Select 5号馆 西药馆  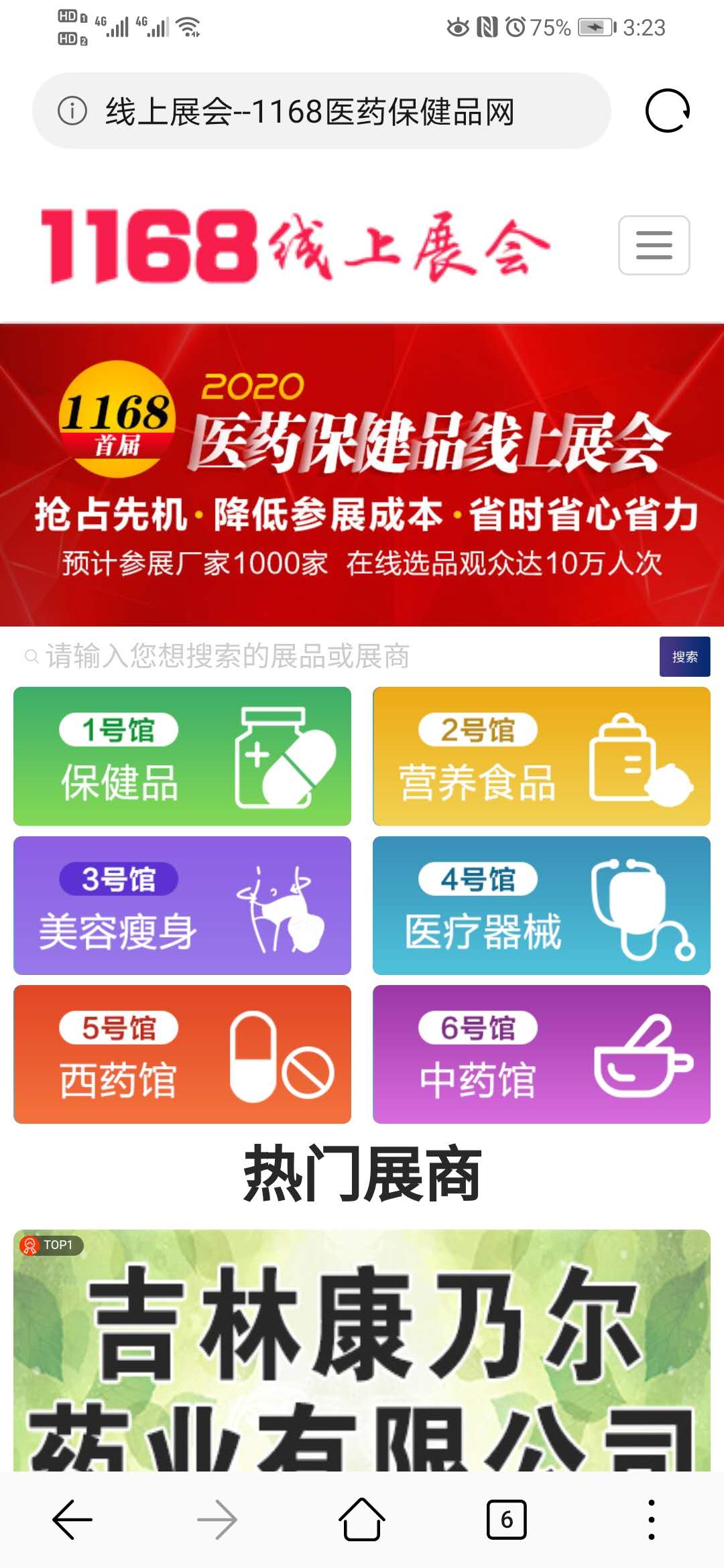click(x=182, y=1054)
